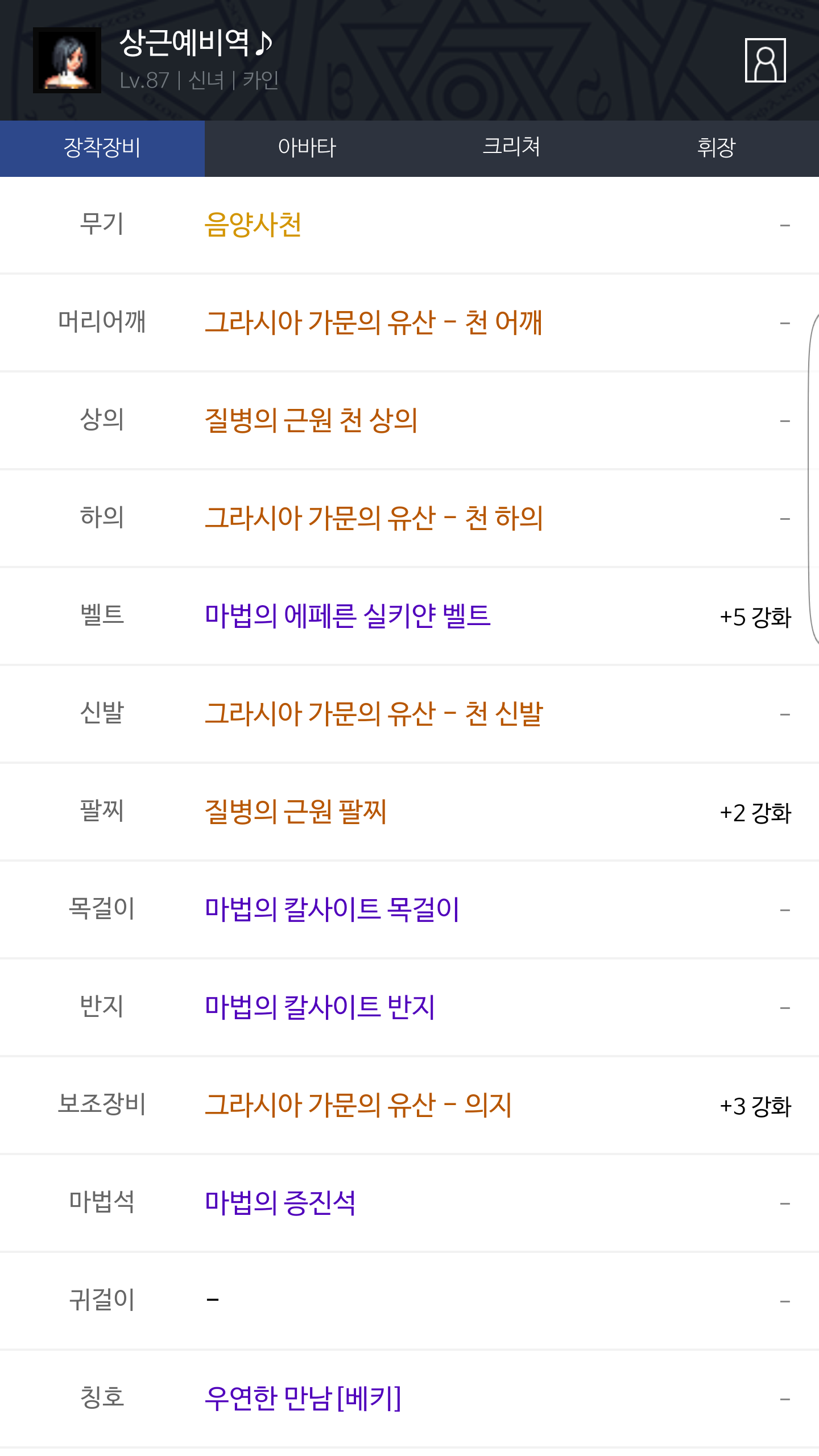
Task: Open weapon item 음양사천
Action: click(x=253, y=225)
